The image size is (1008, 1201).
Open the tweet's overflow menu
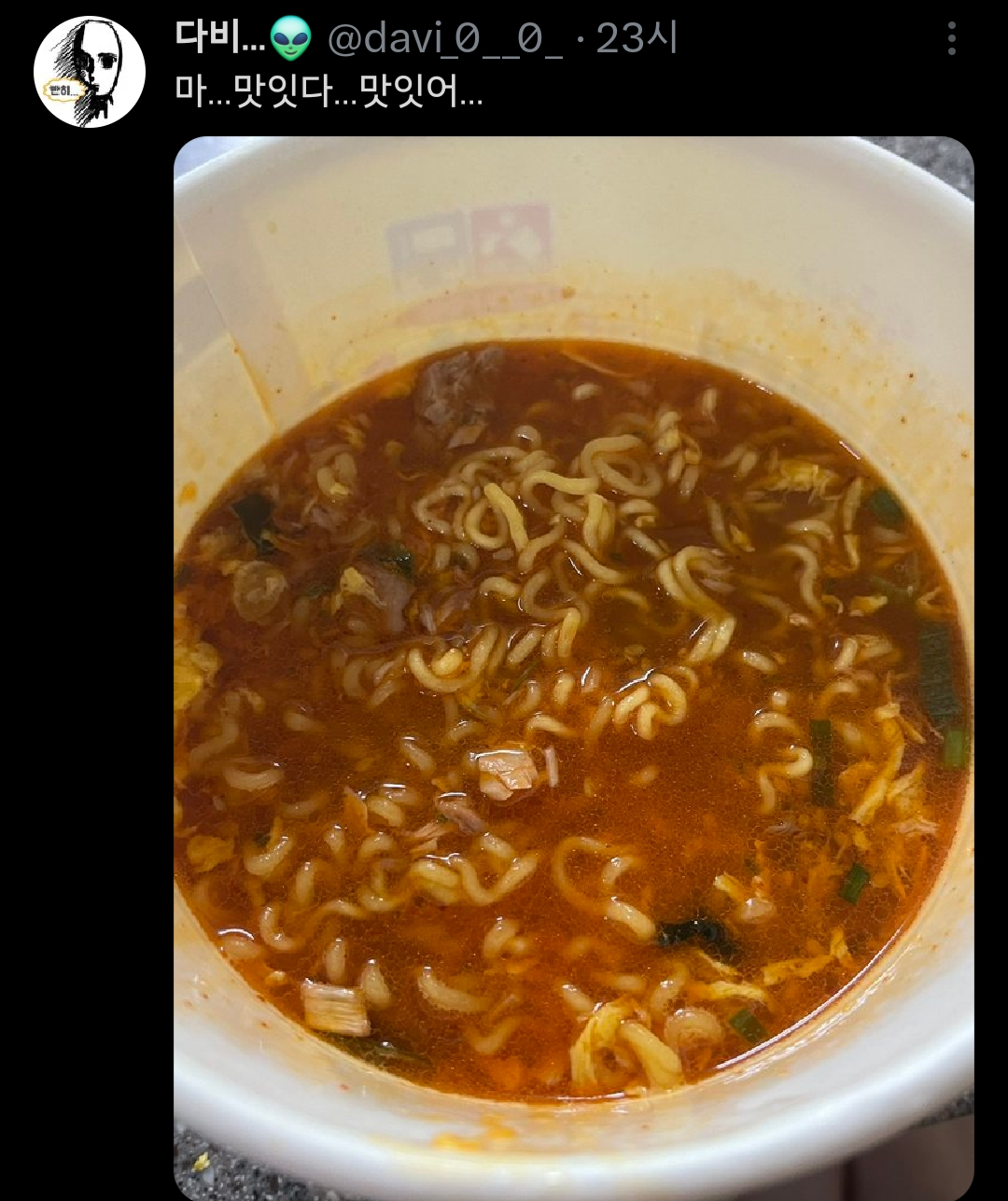tap(951, 39)
